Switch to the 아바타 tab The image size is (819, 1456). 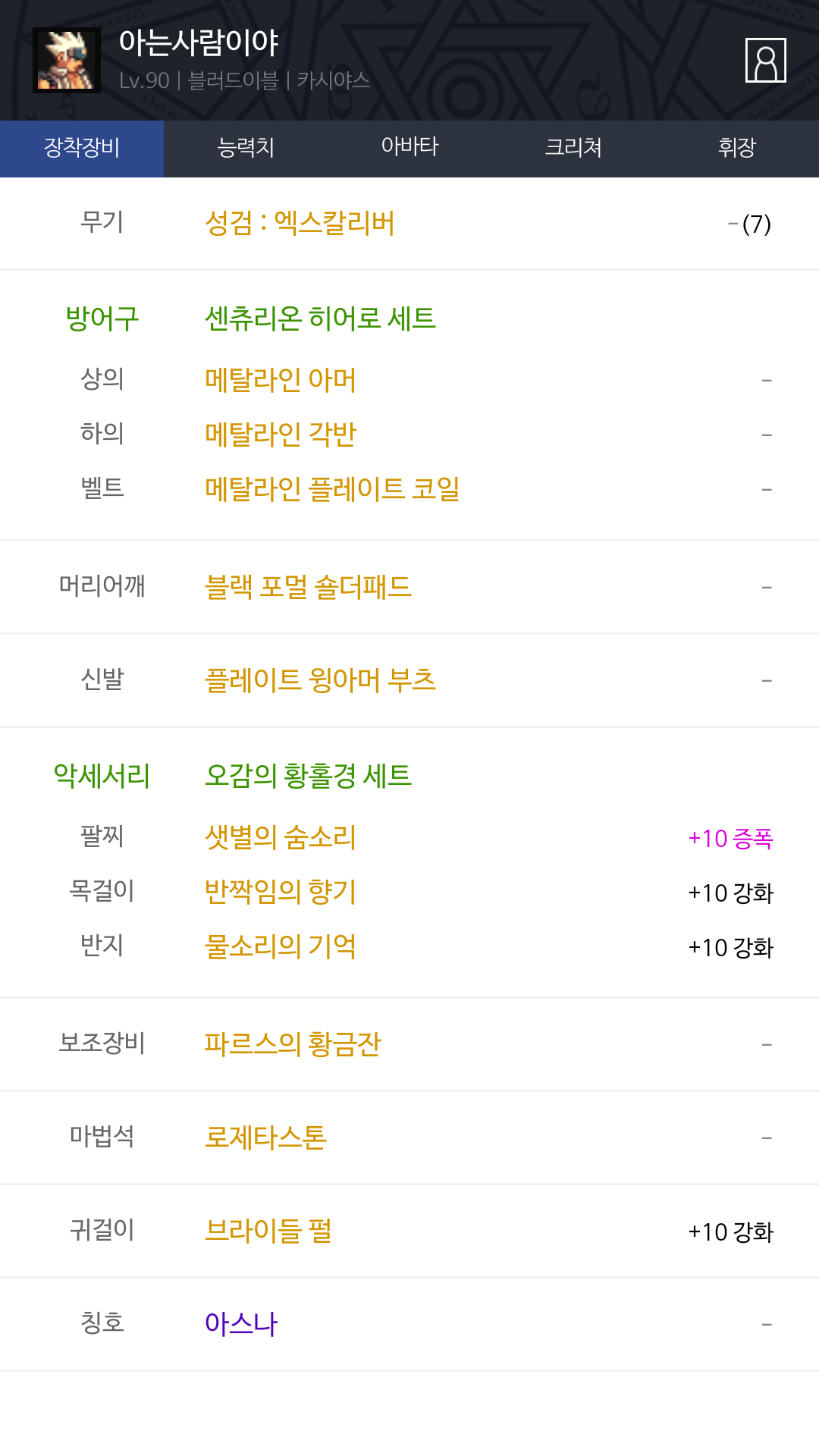pos(409,149)
